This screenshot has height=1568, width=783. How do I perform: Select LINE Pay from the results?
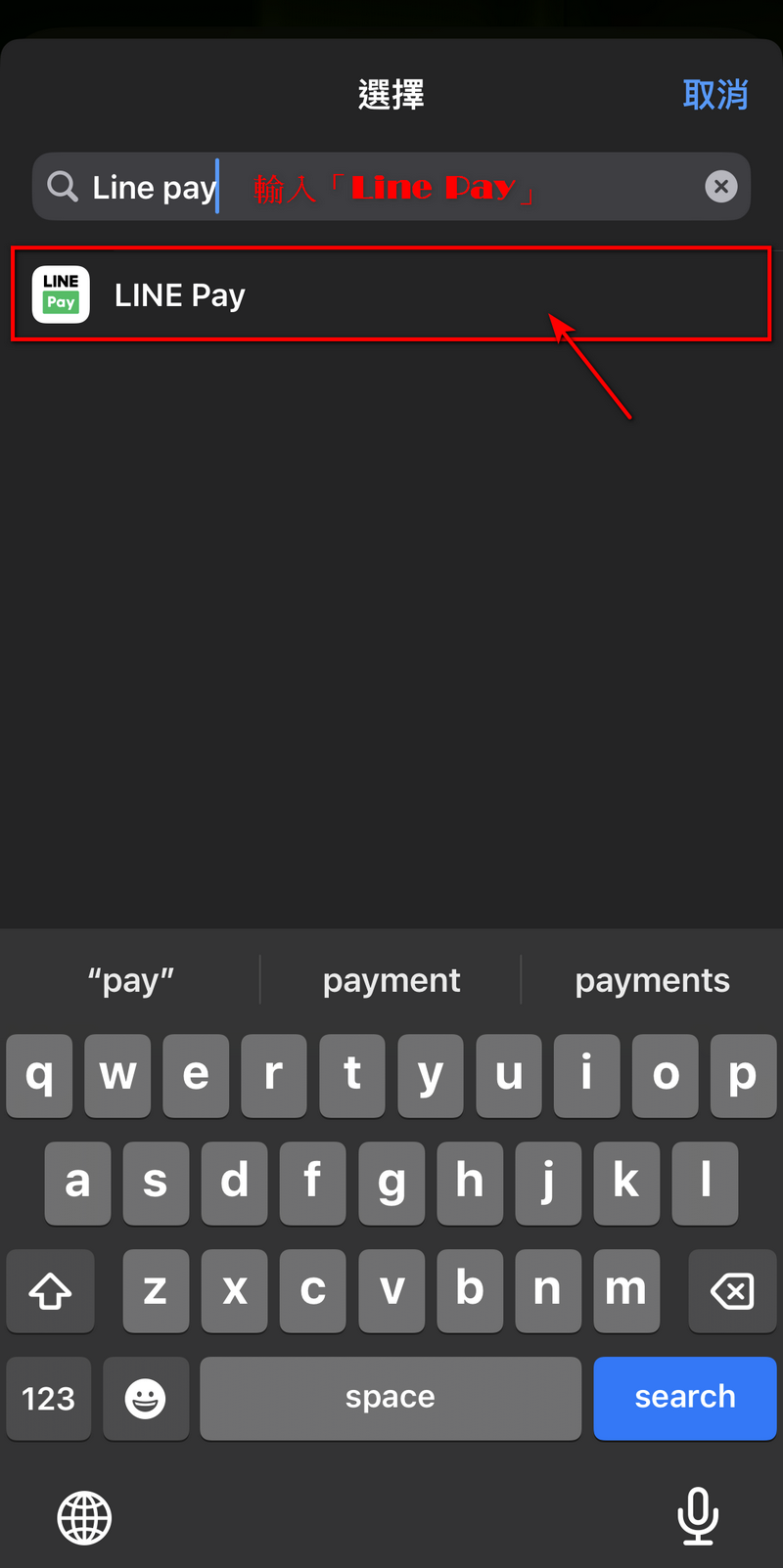[391, 294]
